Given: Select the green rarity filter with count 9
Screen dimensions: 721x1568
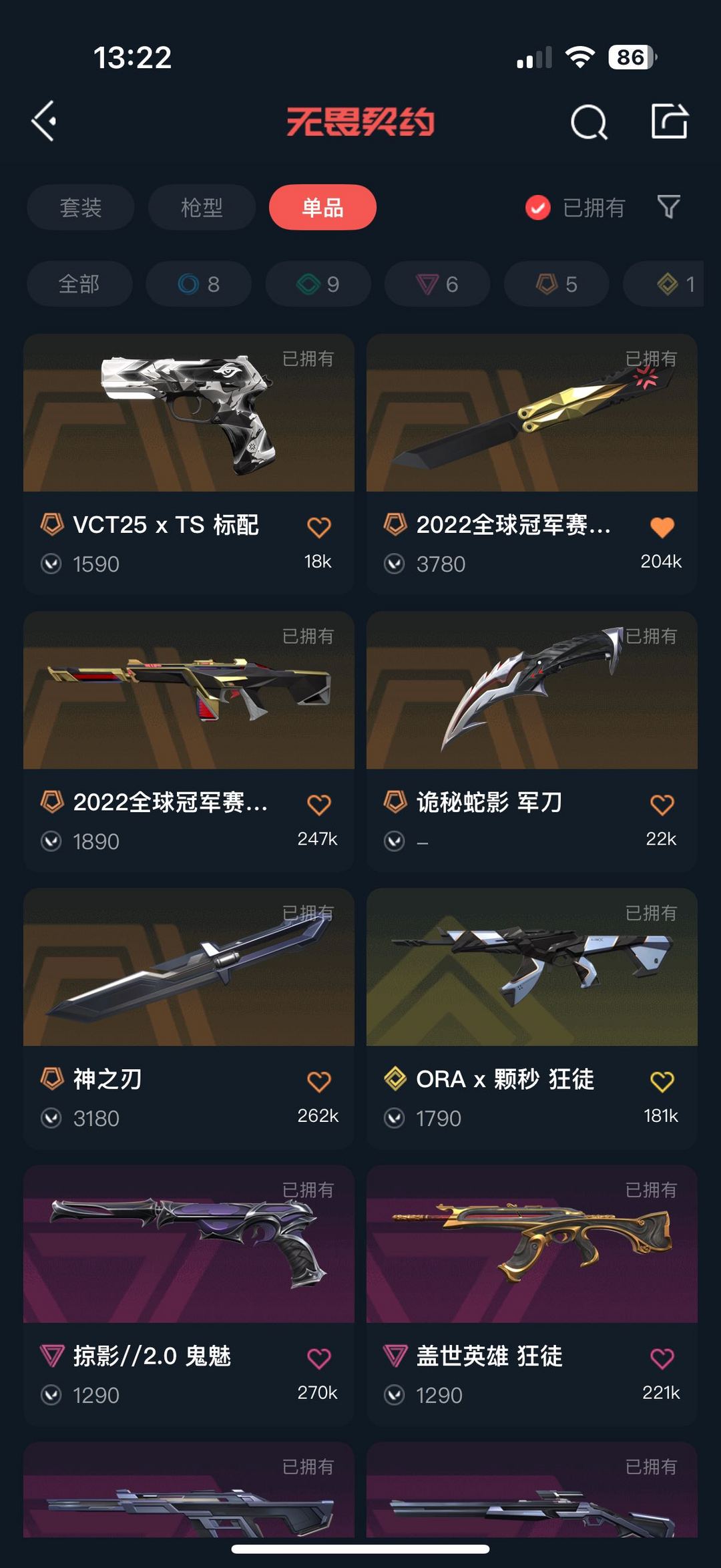Looking at the screenshot, I should tap(317, 284).
